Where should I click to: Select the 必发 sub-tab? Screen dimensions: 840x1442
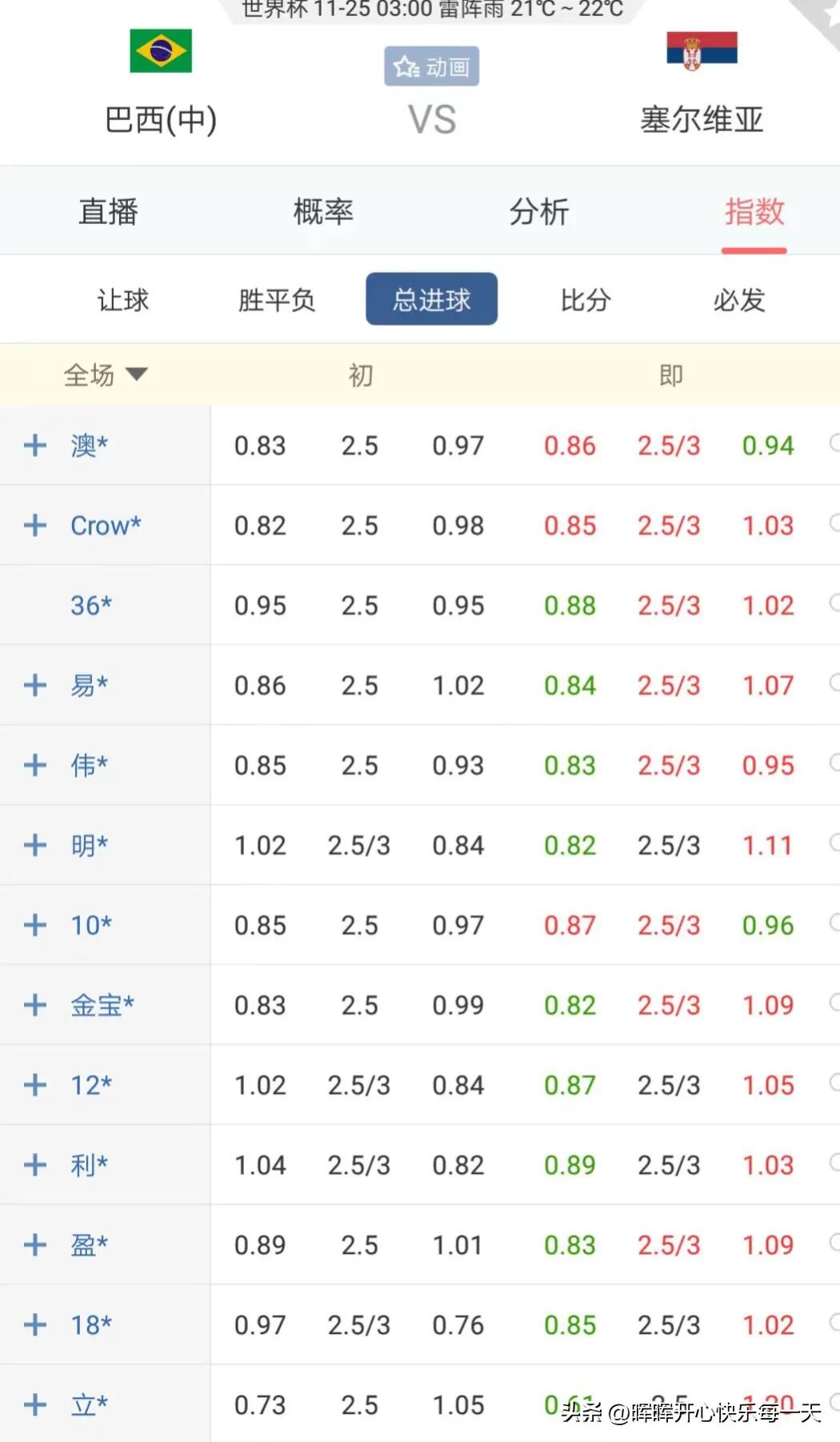point(739,300)
